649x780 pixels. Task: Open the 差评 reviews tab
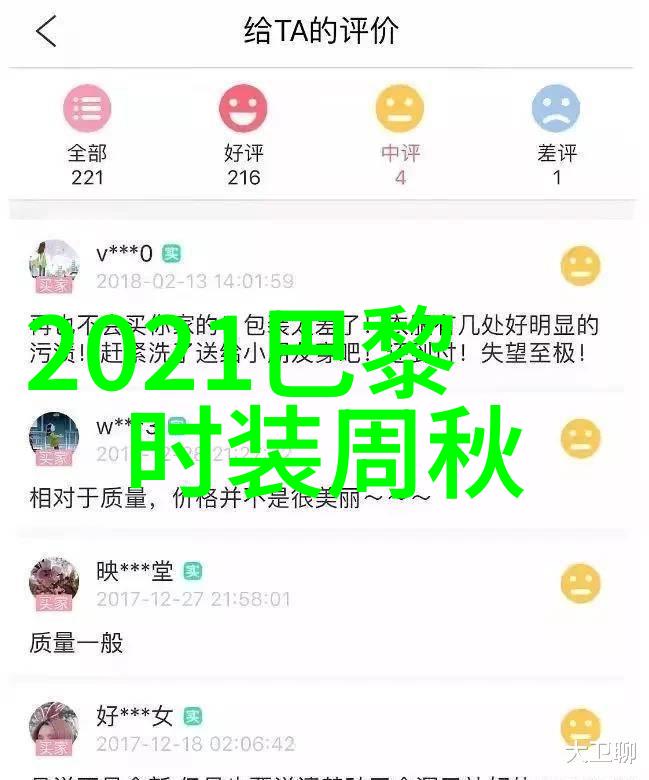click(x=556, y=135)
